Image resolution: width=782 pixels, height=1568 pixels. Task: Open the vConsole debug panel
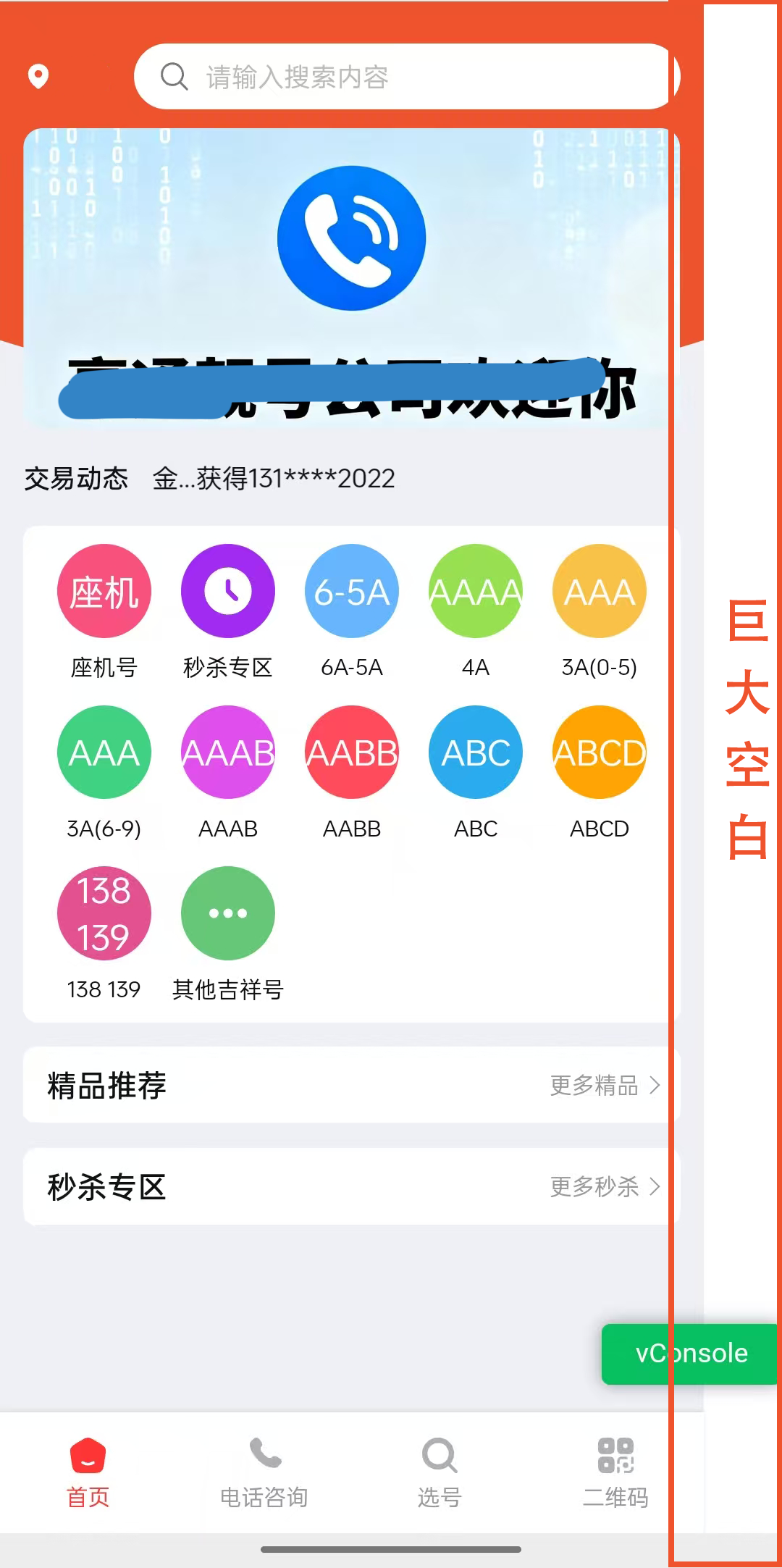691,1354
